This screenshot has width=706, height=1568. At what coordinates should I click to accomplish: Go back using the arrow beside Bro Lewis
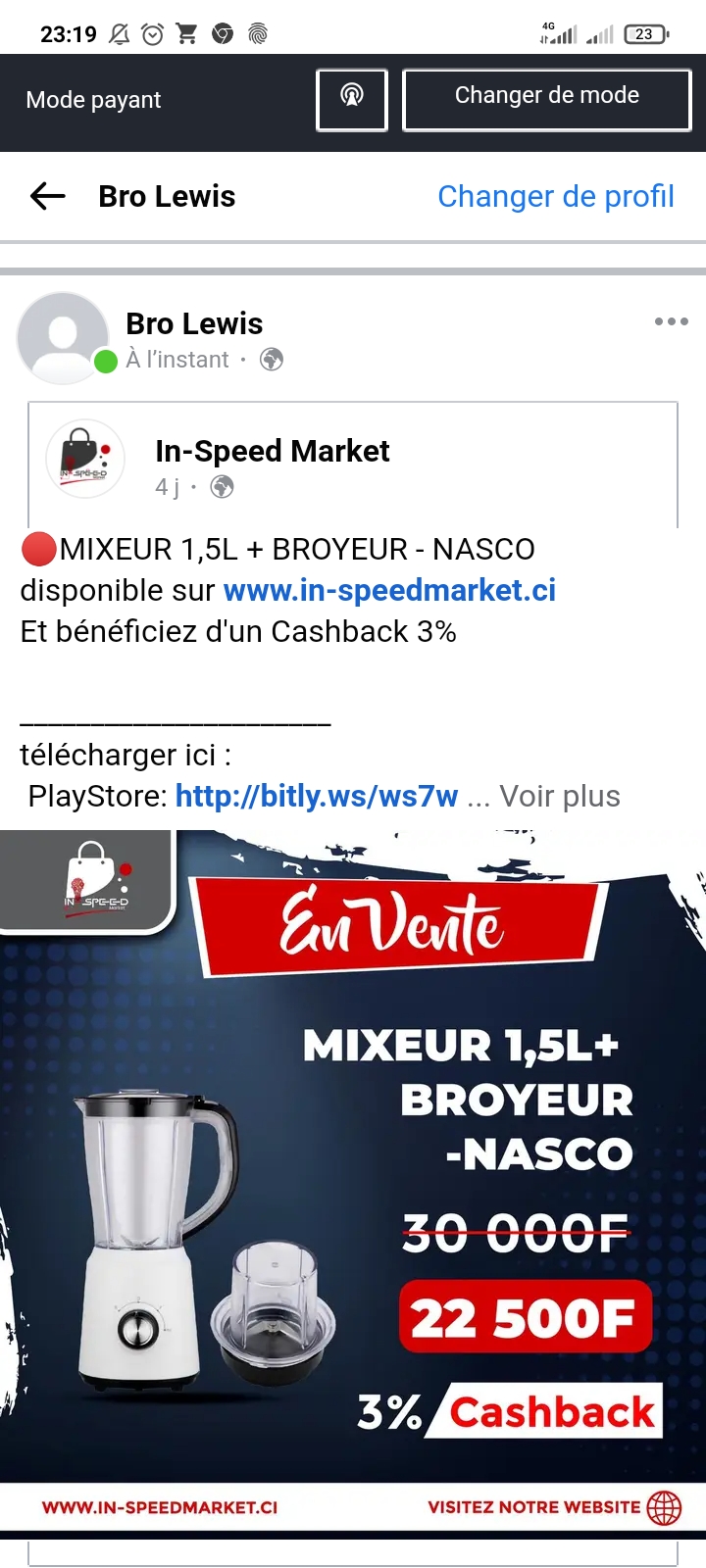tap(47, 196)
